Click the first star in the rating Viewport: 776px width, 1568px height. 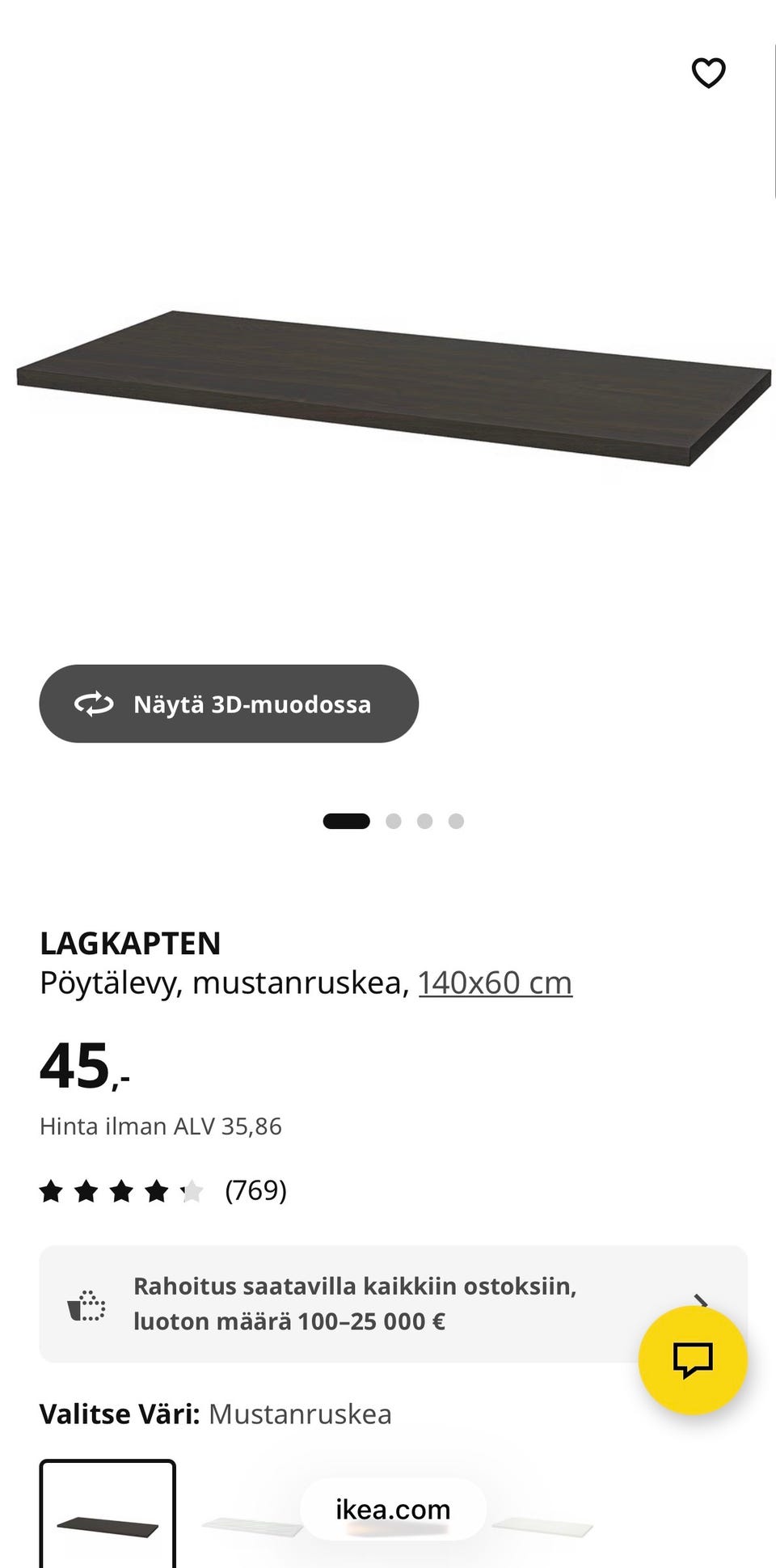coord(53,1190)
